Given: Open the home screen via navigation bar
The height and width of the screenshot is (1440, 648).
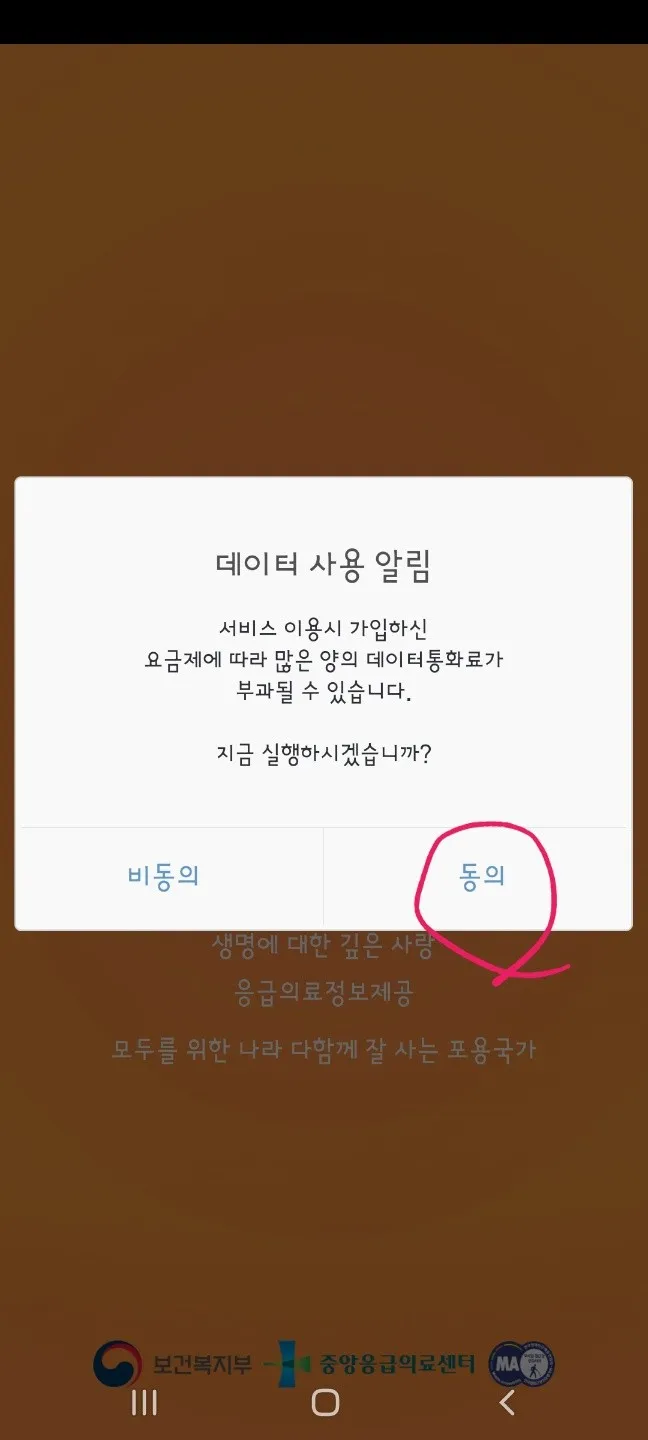Looking at the screenshot, I should (x=325, y=1403).
